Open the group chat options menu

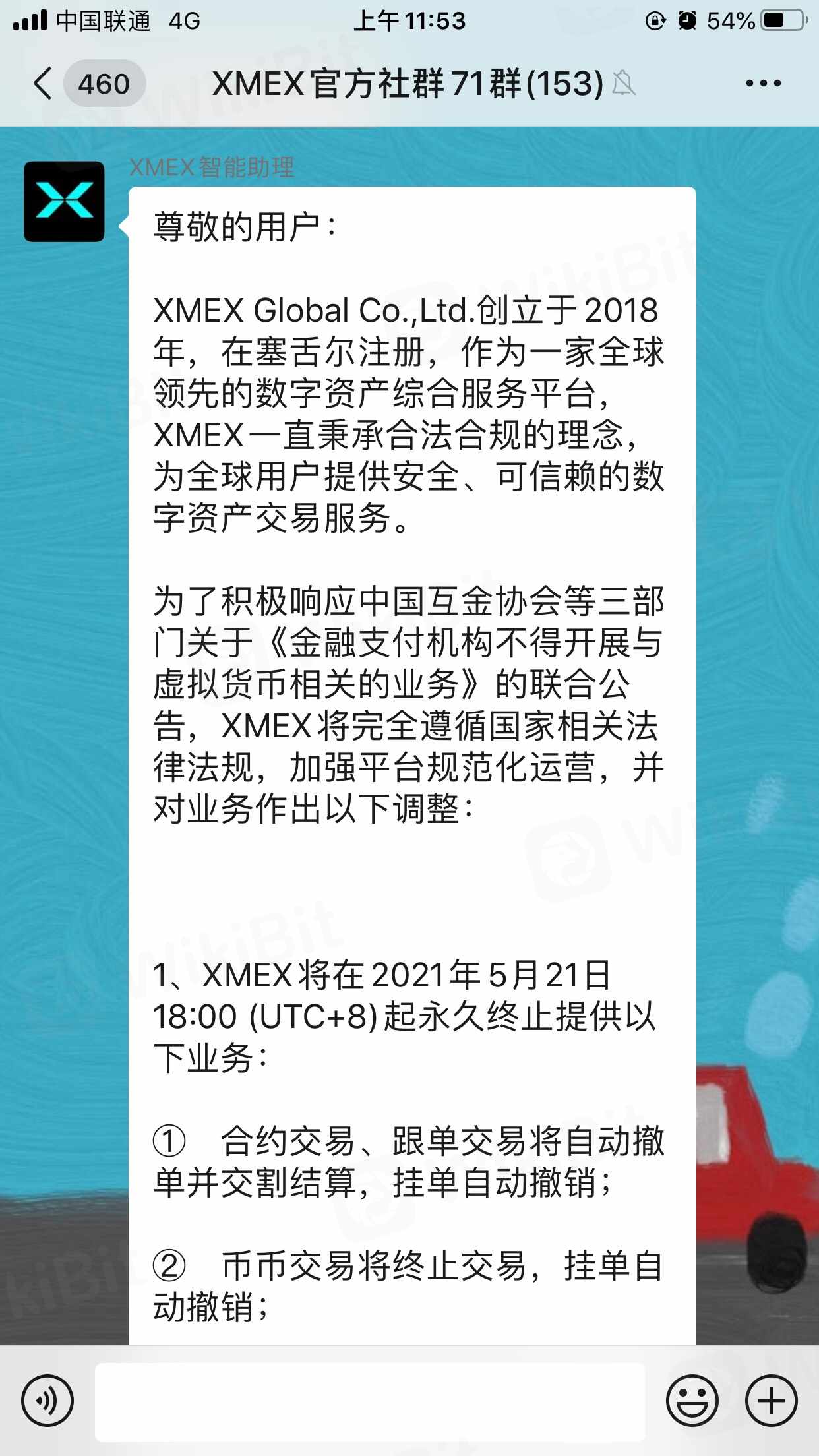763,84
